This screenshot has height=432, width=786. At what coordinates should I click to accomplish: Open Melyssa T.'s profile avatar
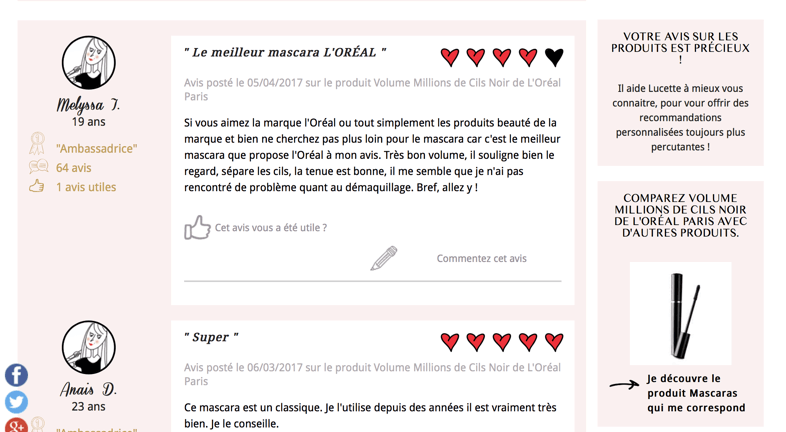click(x=89, y=63)
